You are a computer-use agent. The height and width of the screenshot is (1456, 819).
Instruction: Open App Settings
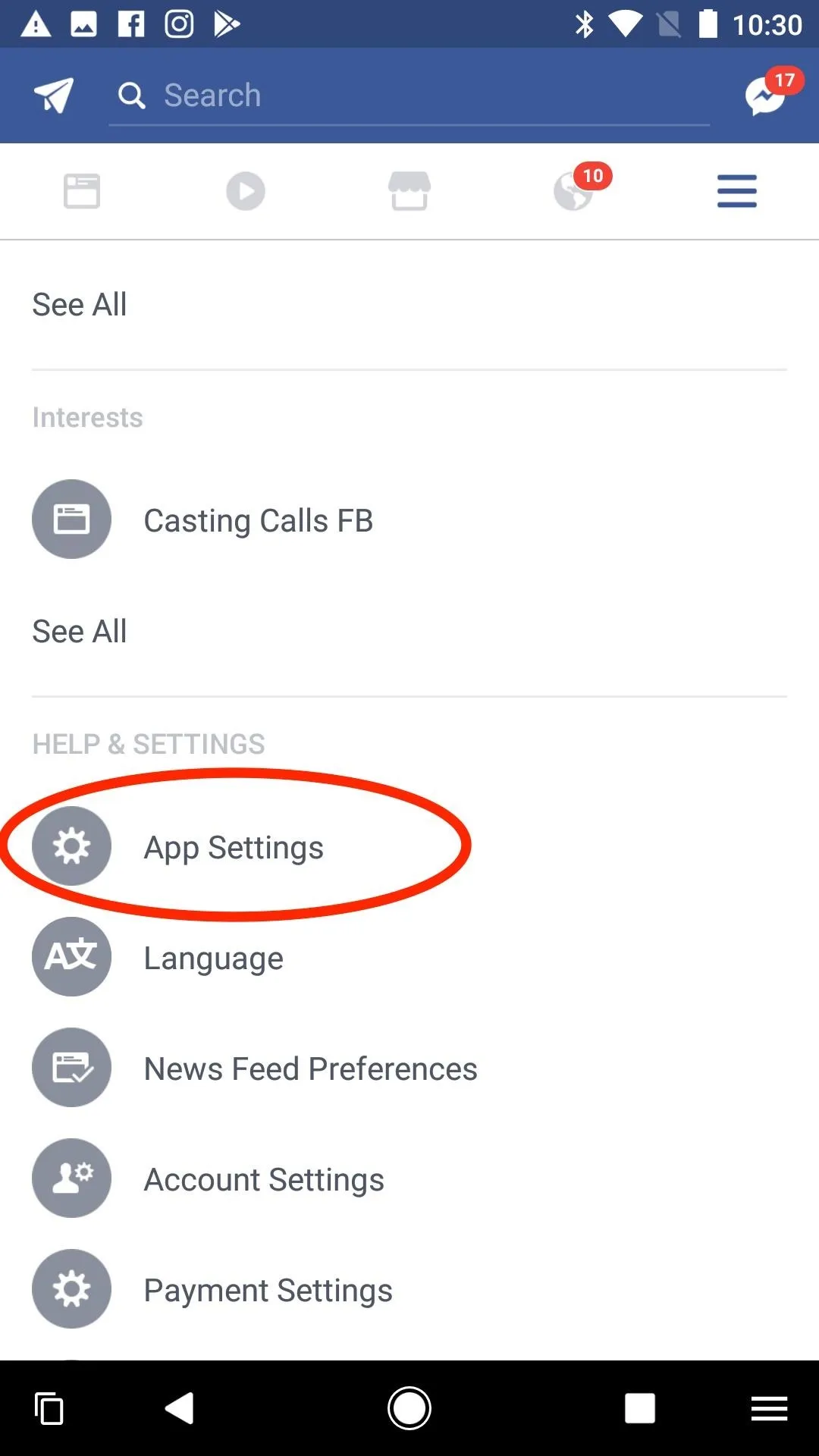click(409, 846)
